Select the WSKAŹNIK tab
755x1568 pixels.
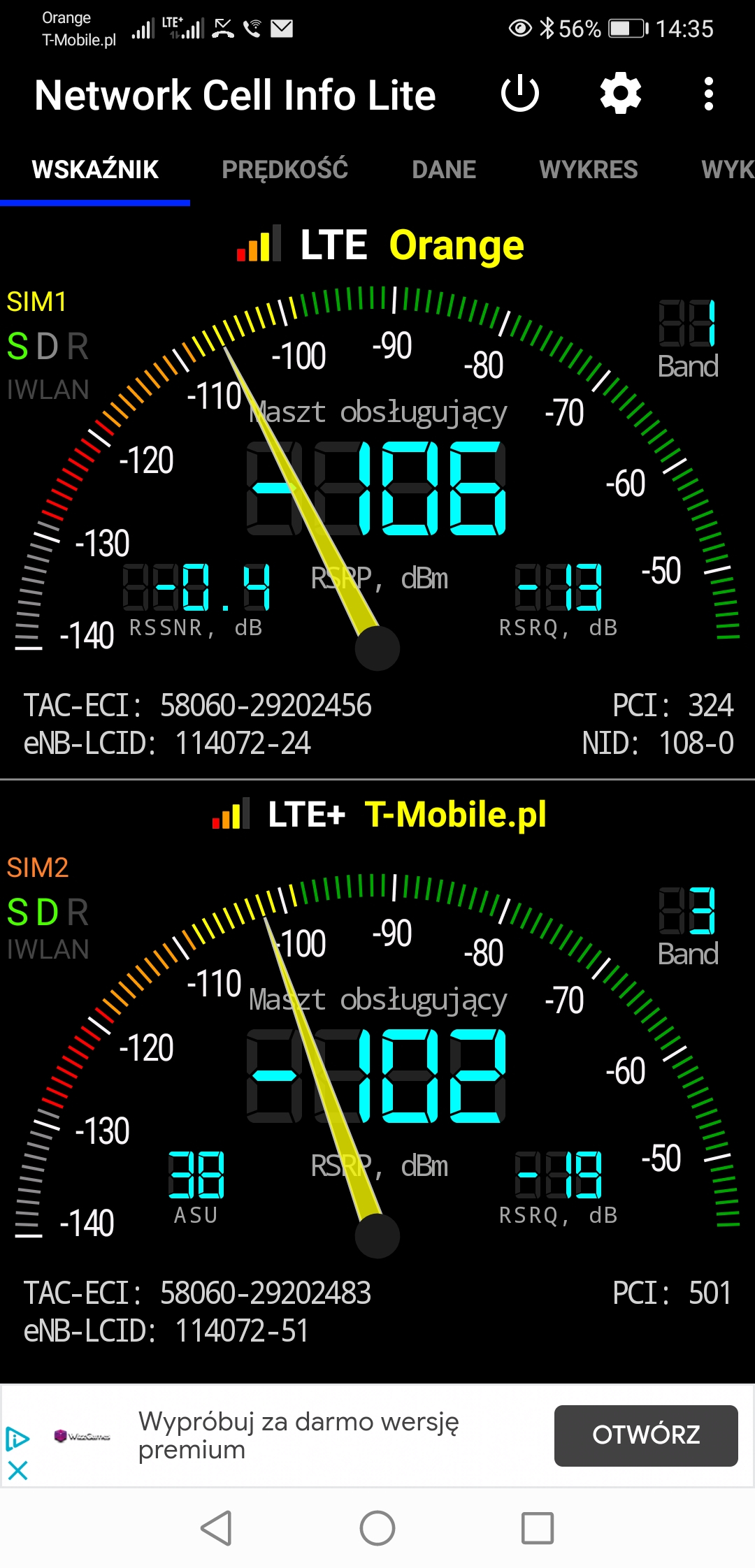click(95, 170)
